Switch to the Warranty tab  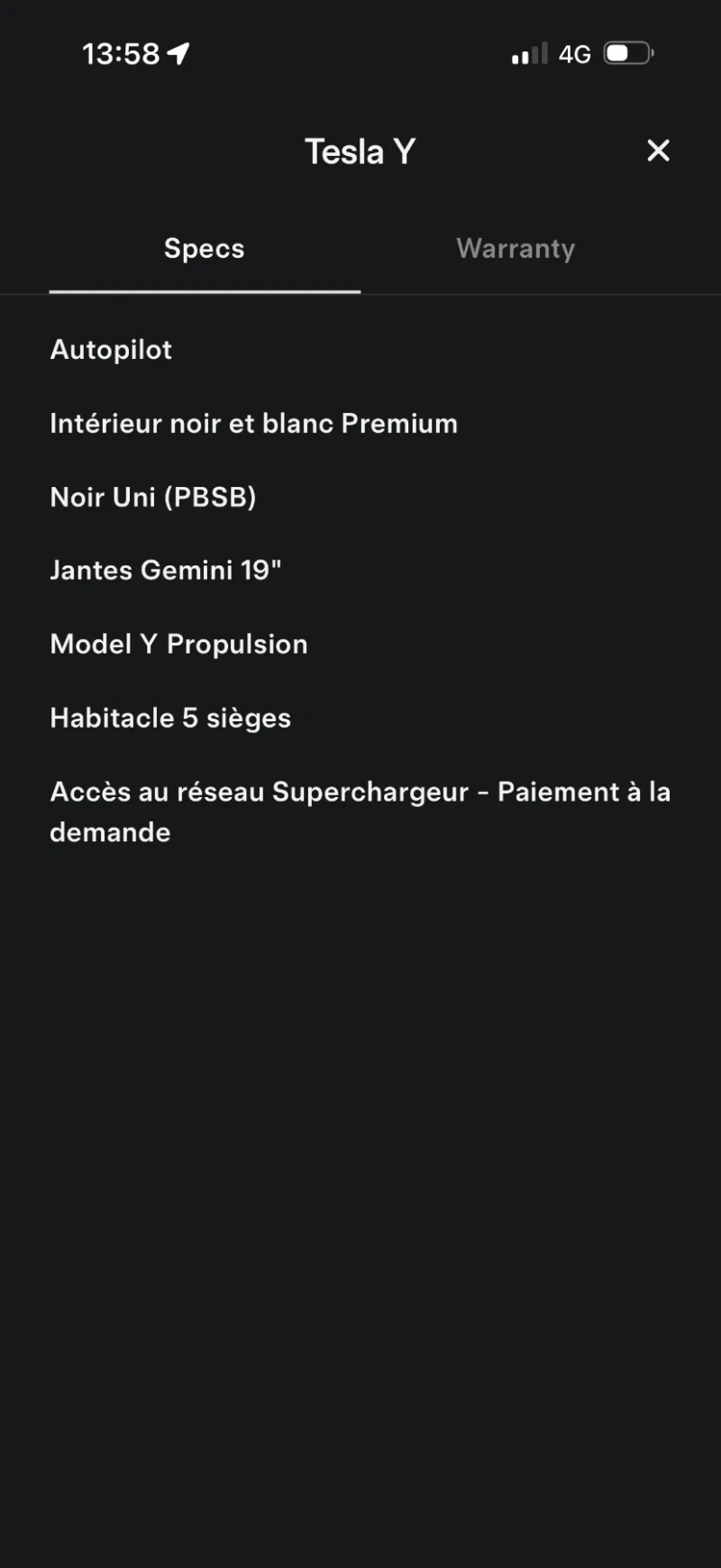coord(516,248)
